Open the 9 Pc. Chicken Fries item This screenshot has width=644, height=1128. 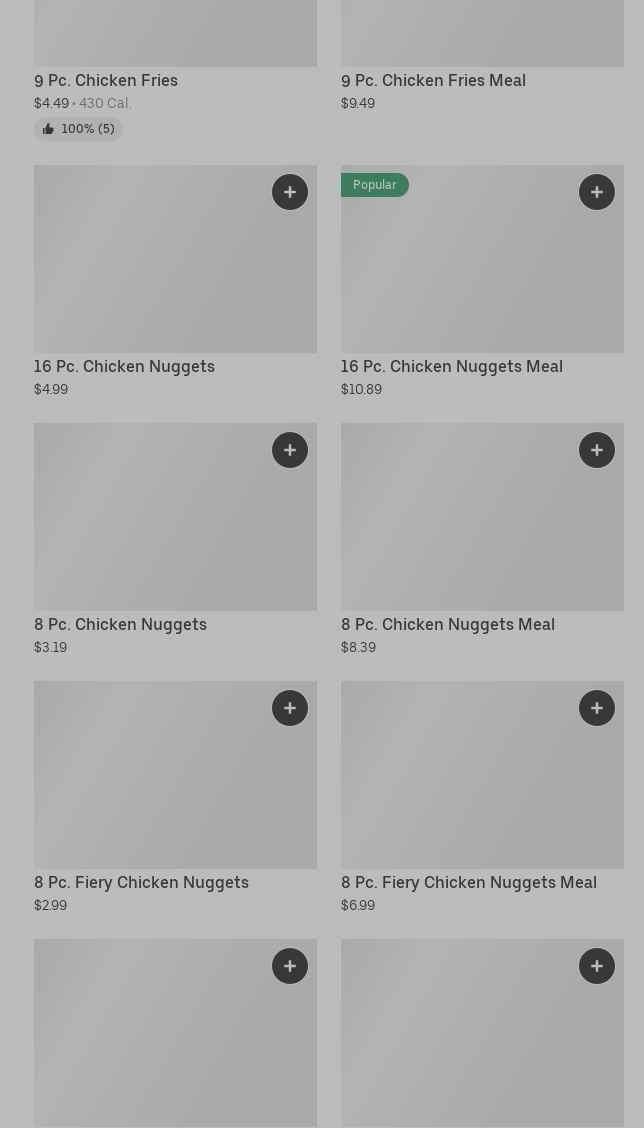[x=106, y=80]
